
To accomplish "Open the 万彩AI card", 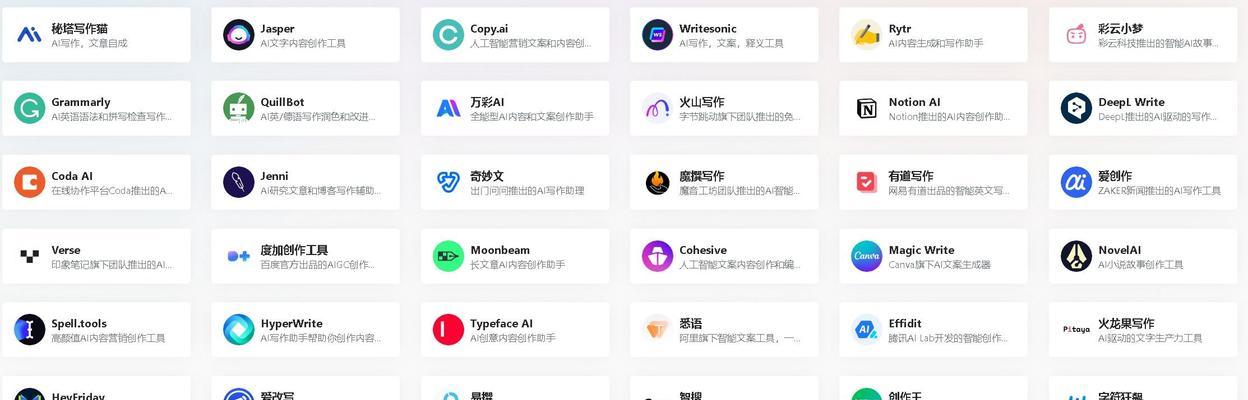I will click(514, 108).
